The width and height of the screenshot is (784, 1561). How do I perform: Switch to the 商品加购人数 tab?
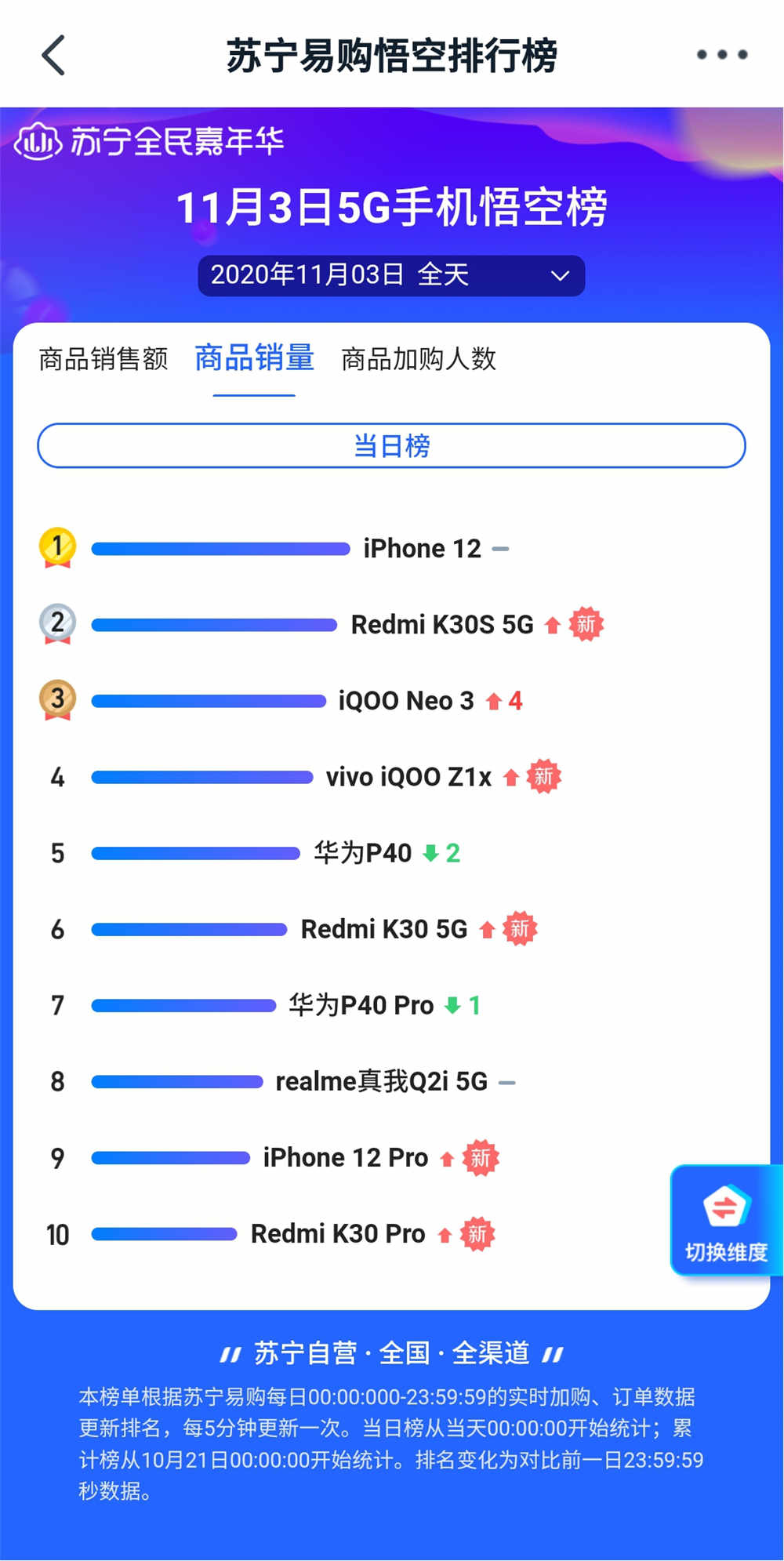click(419, 359)
